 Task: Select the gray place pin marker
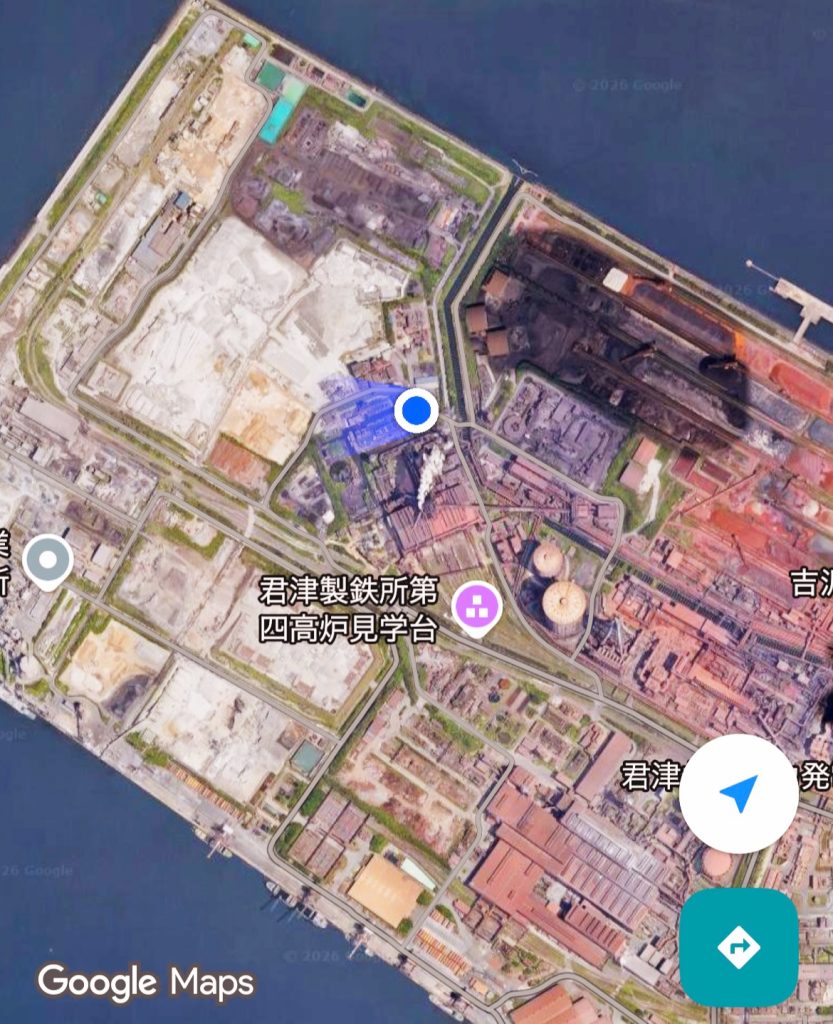point(47,559)
